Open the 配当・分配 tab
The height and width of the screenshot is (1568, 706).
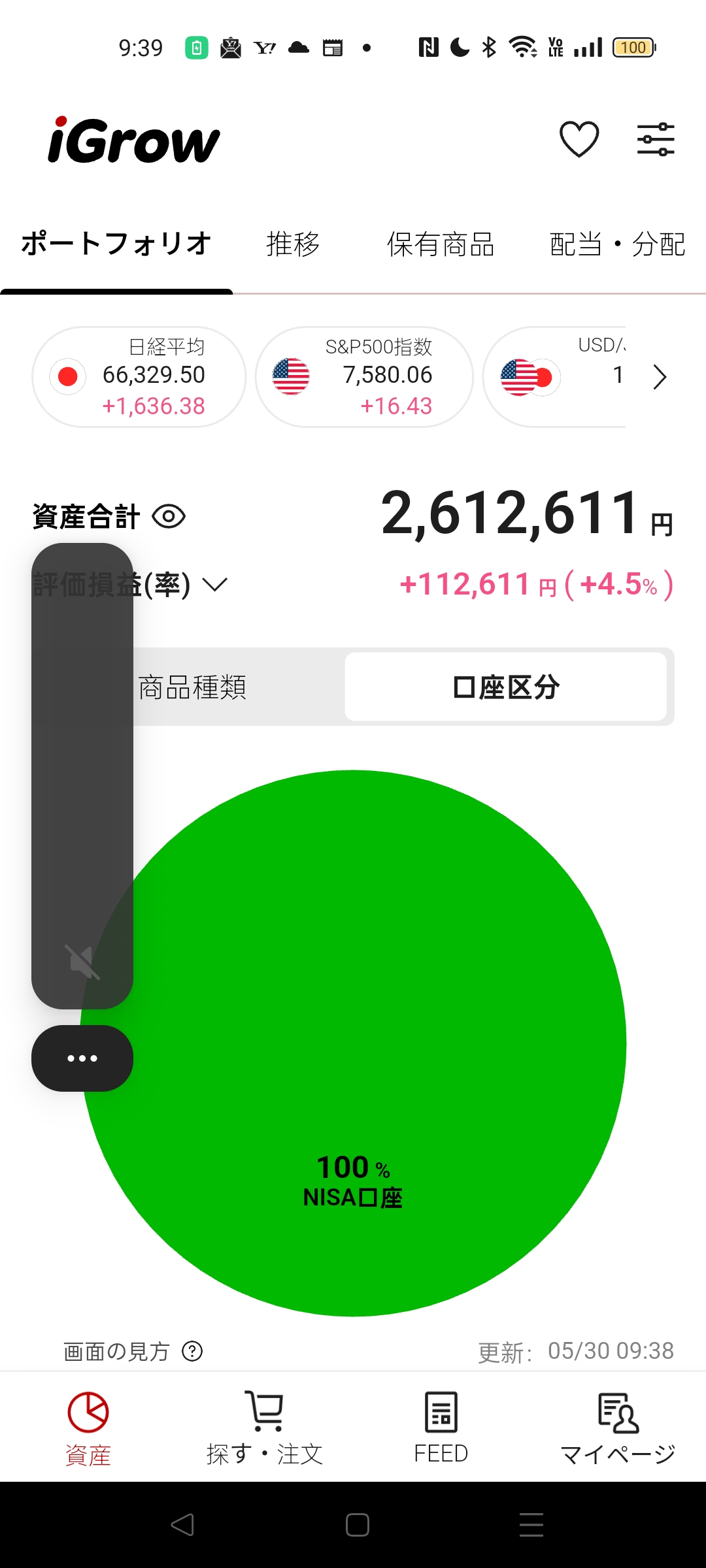[x=617, y=244]
